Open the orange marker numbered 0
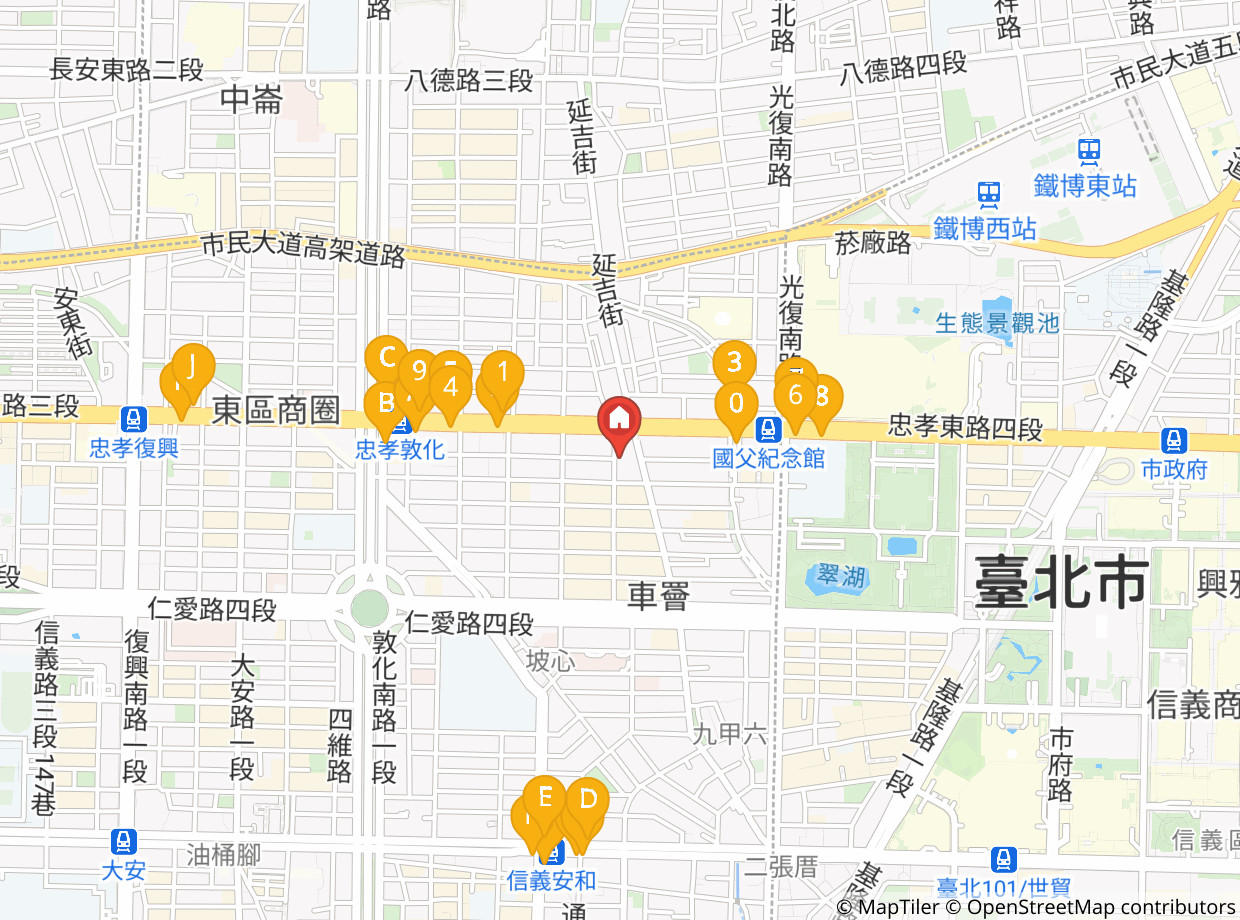1240x920 pixels. point(736,403)
